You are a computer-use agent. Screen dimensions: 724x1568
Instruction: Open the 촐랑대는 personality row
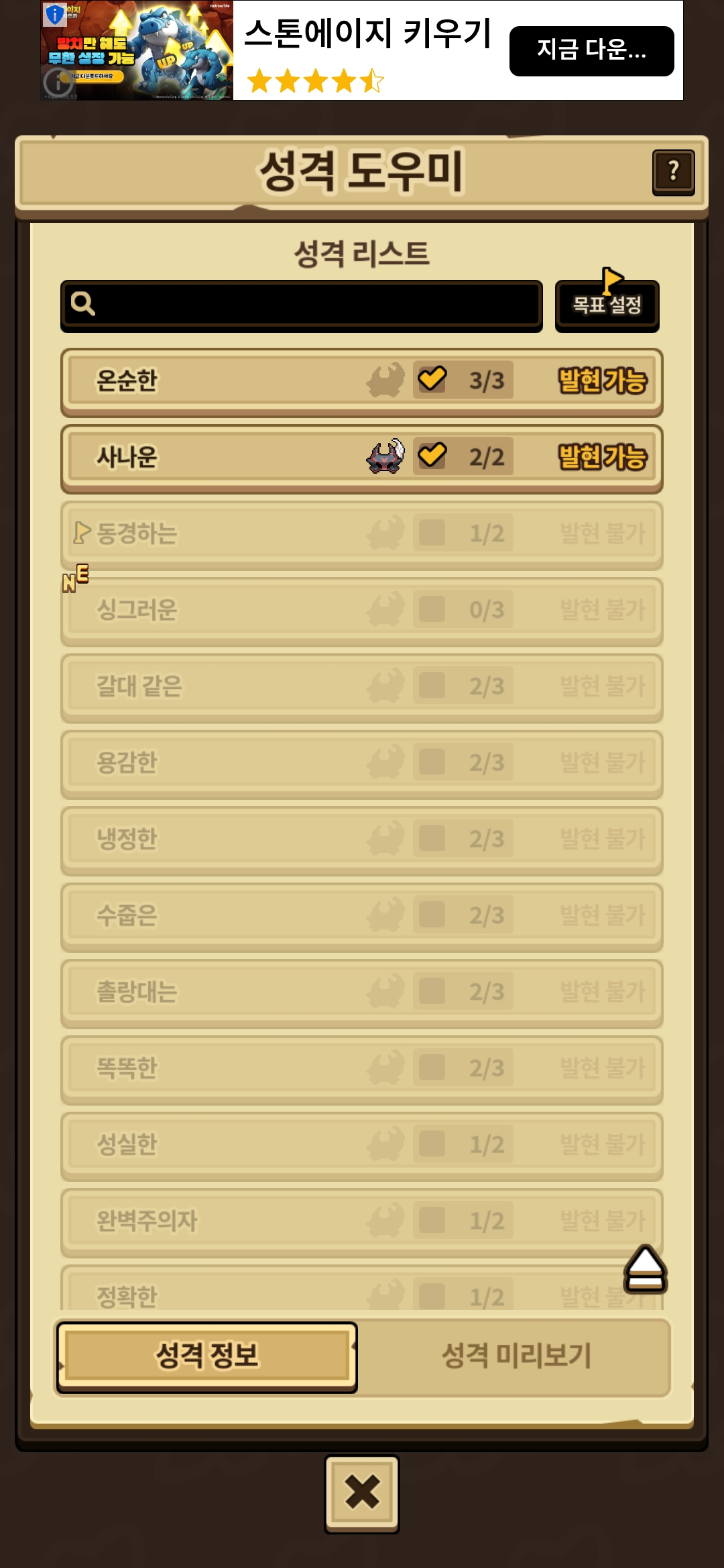[362, 993]
